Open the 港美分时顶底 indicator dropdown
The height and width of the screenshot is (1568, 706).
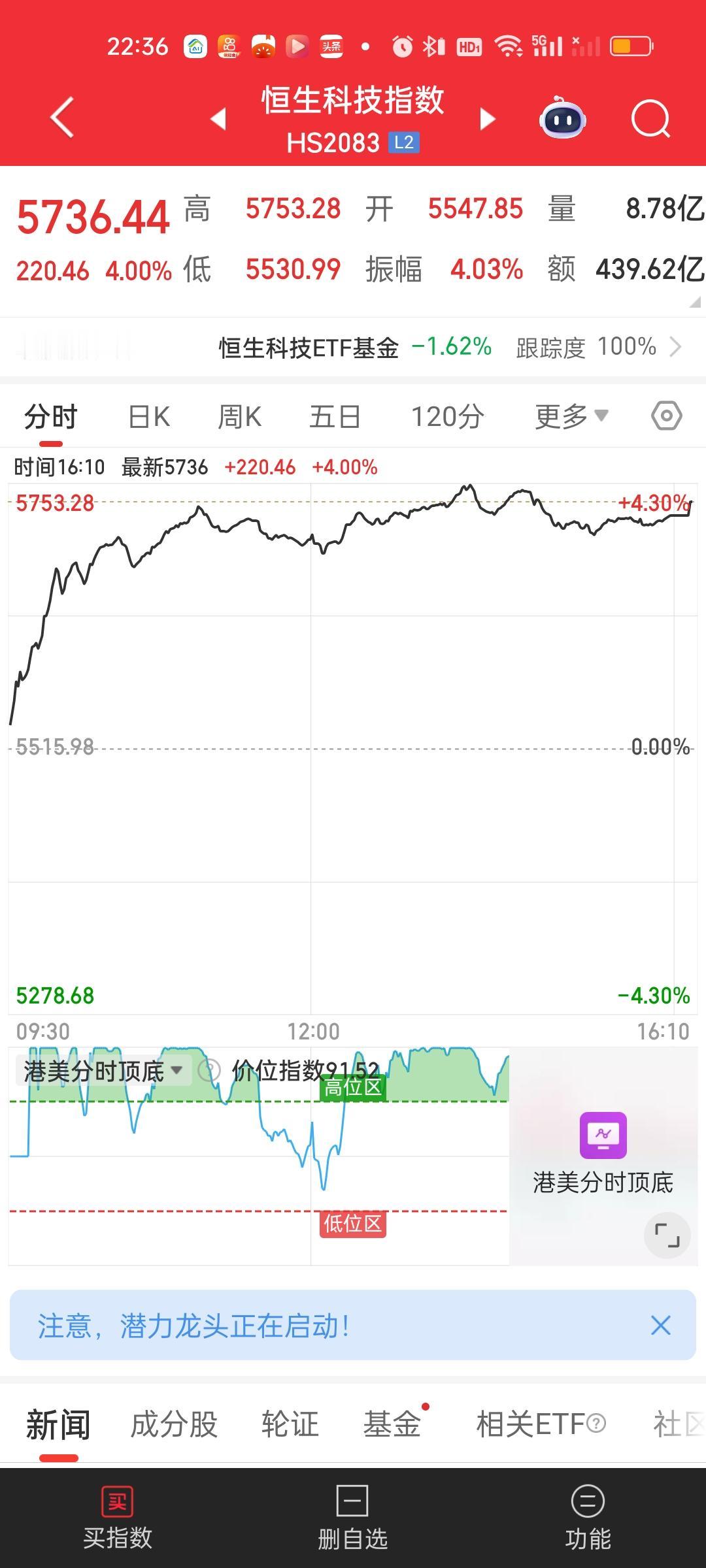[103, 1071]
